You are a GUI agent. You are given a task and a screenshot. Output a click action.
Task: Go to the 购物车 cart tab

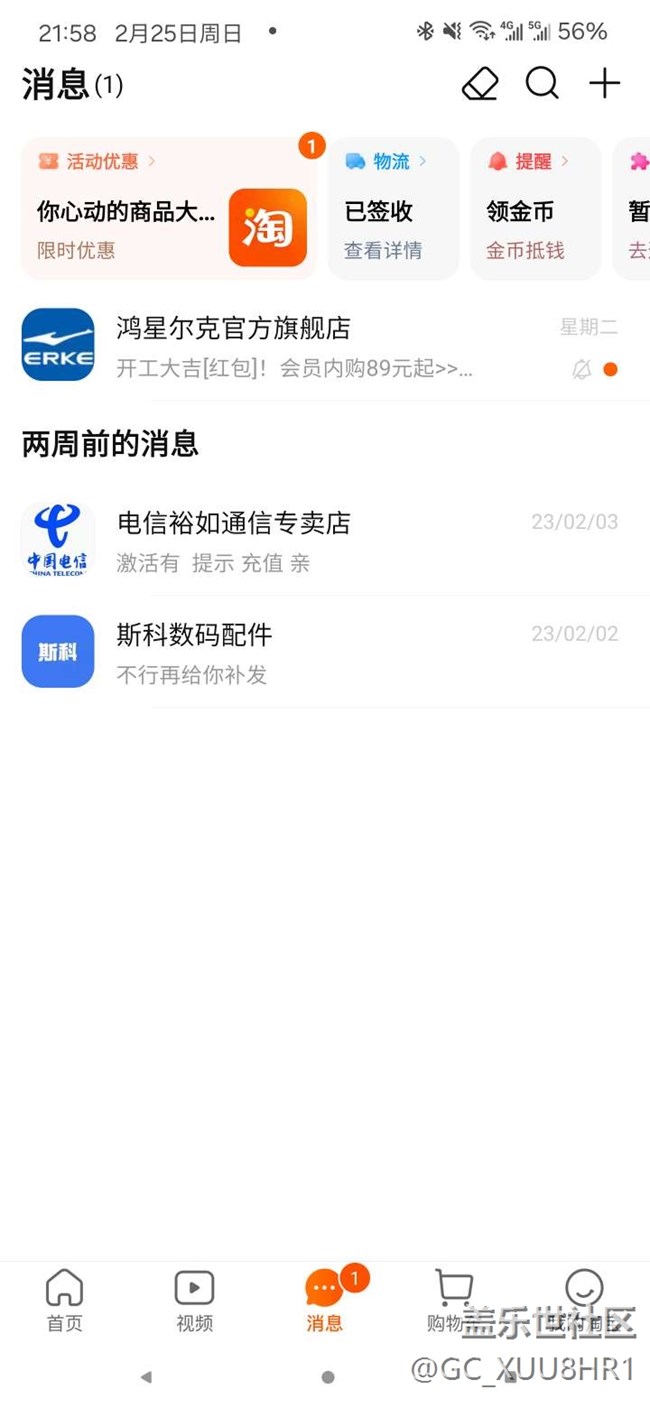pyautogui.click(x=453, y=1300)
